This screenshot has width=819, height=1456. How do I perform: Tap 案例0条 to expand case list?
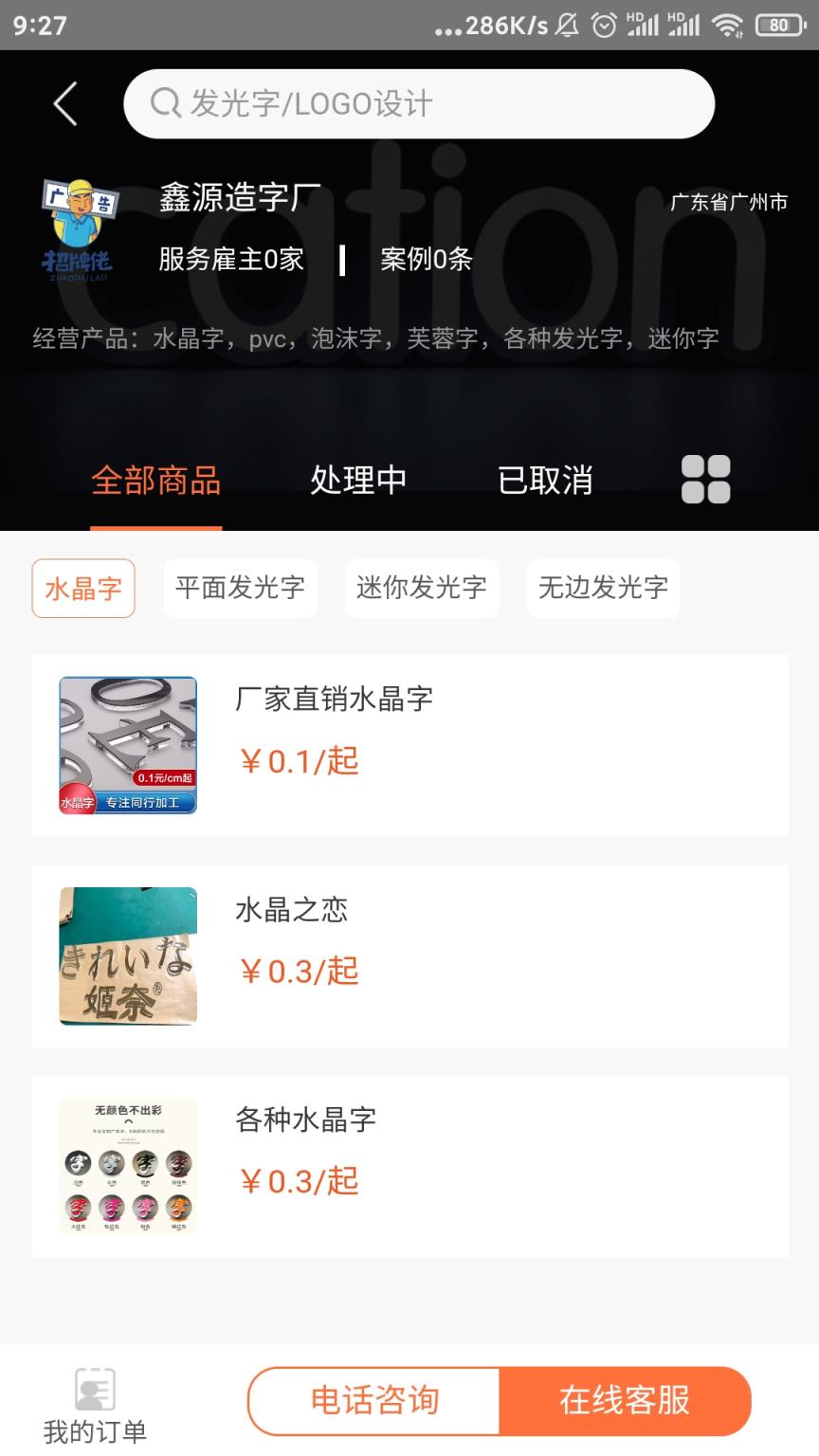click(424, 258)
